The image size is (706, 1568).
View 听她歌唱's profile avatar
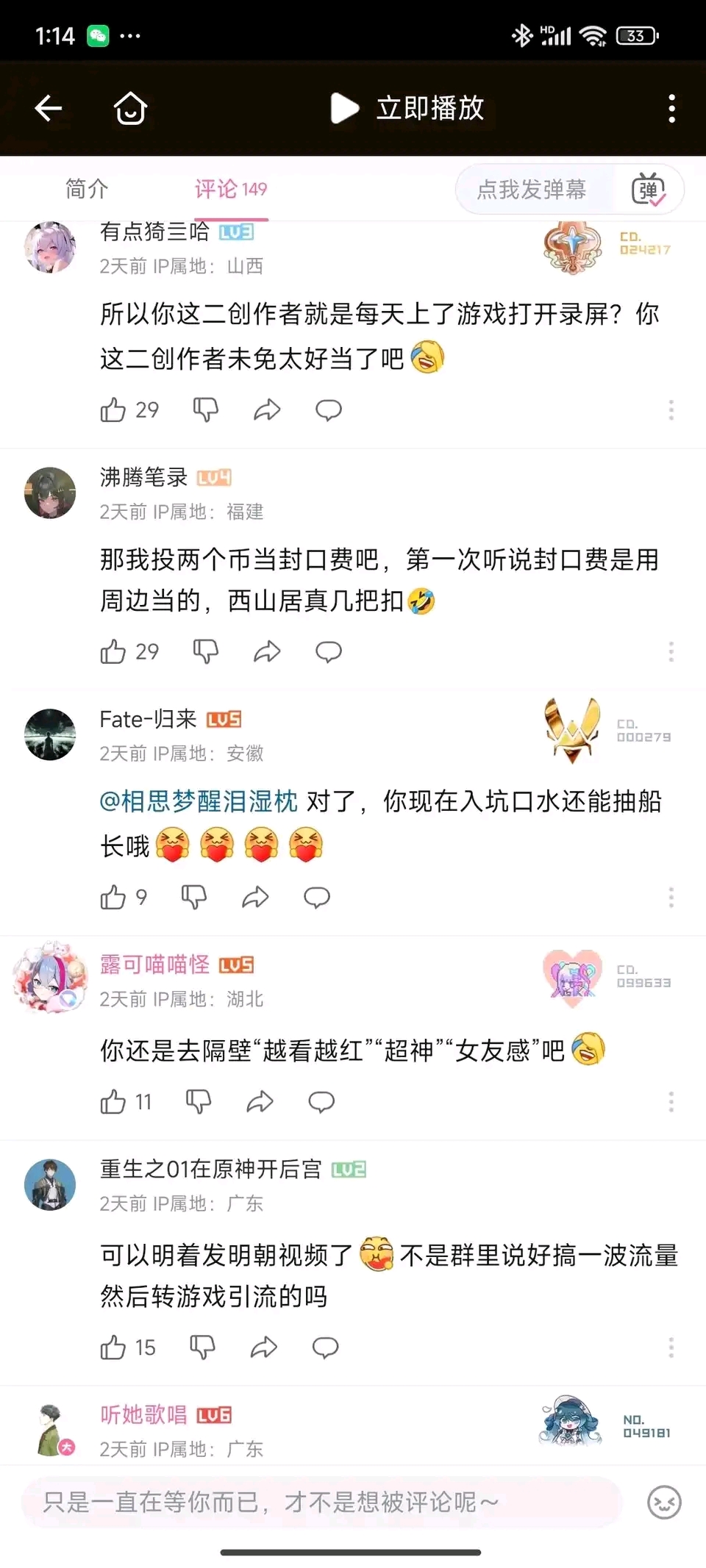point(51,1431)
